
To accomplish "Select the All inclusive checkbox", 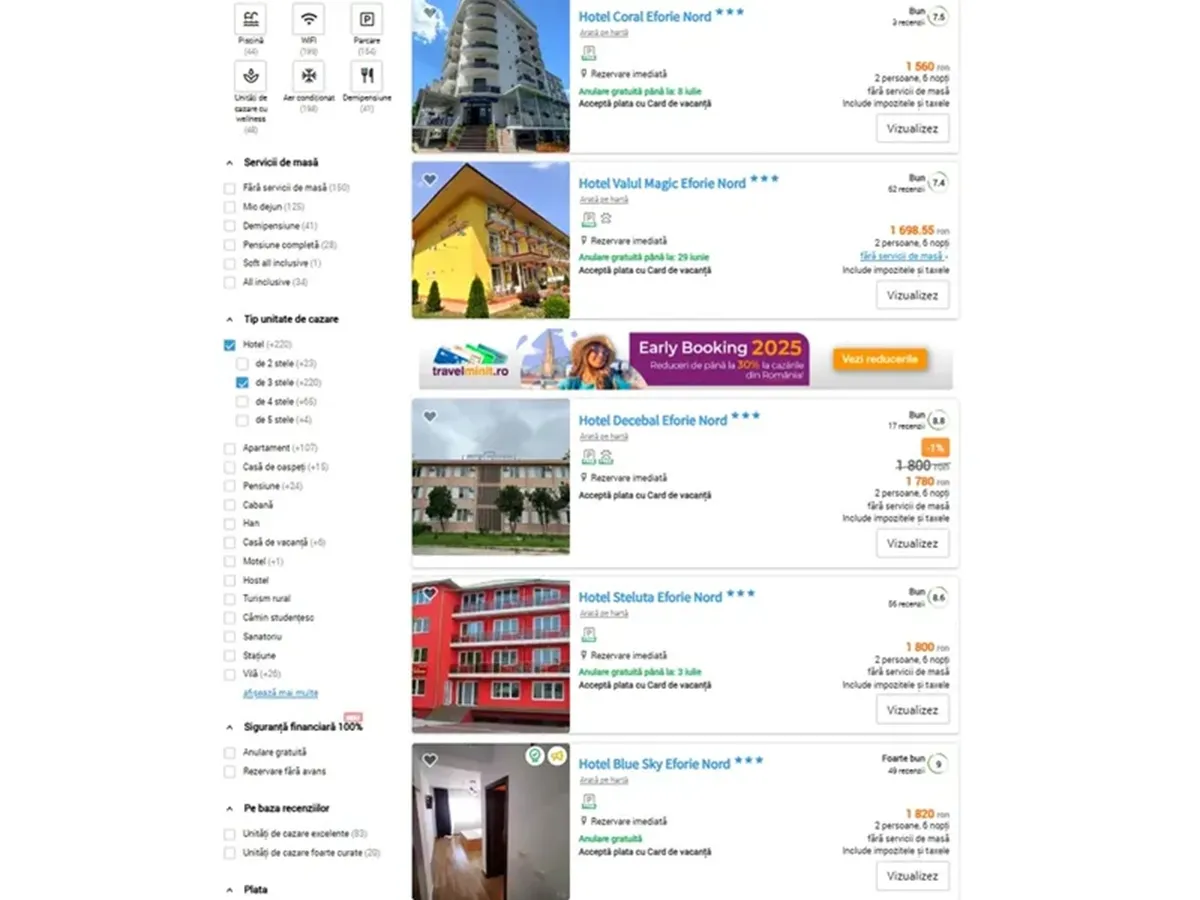I will click(x=230, y=282).
